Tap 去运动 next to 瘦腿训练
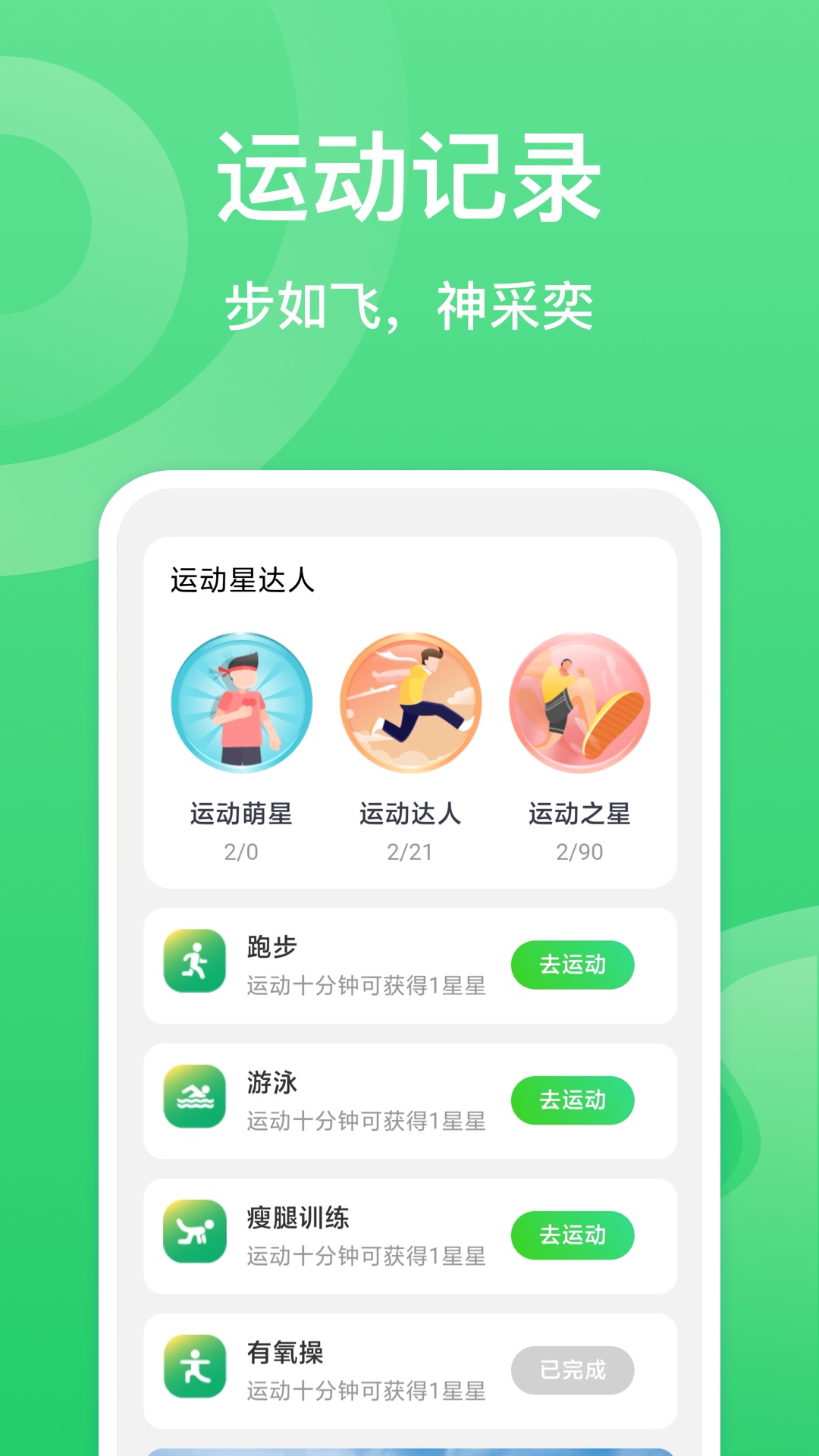The width and height of the screenshot is (819, 1456). [x=573, y=1236]
